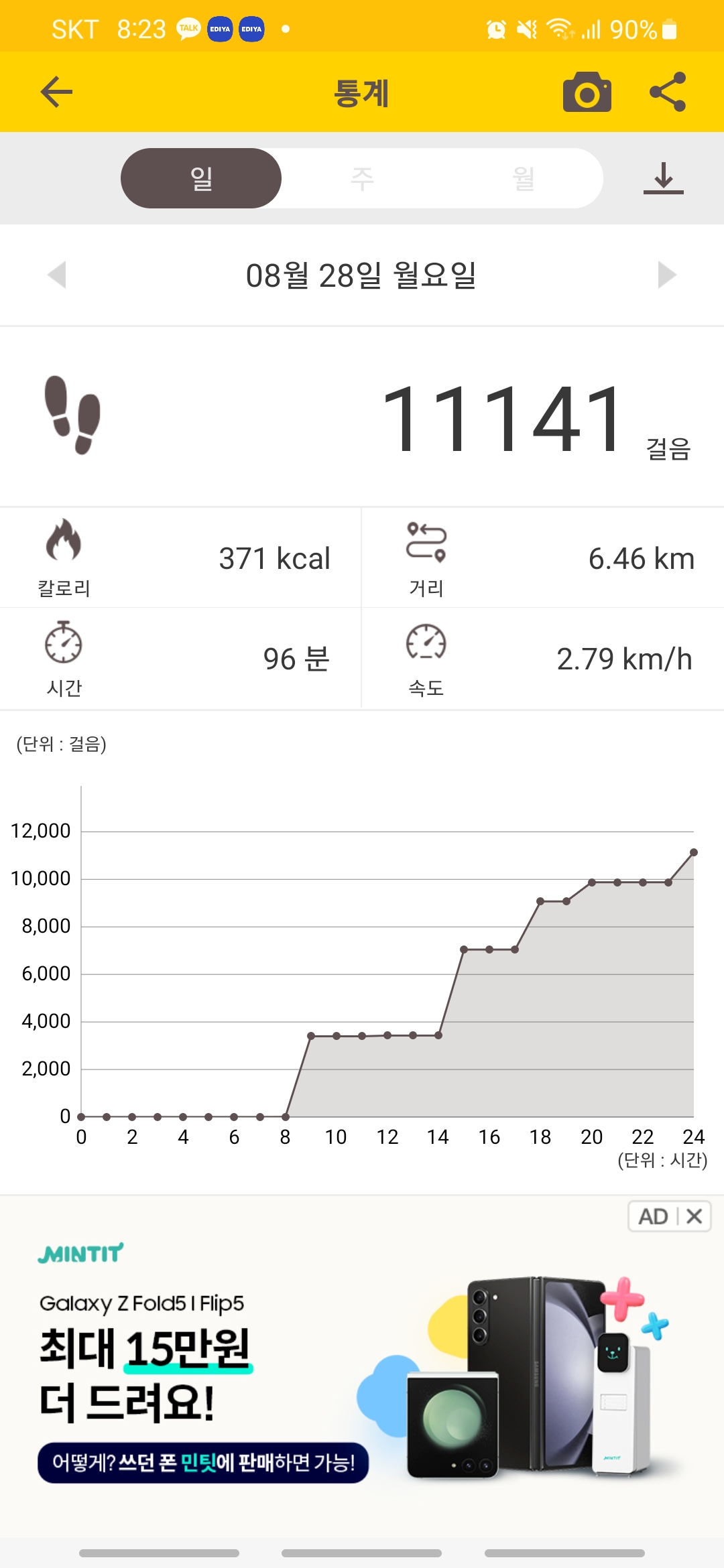This screenshot has height=1568, width=724.
Task: Open the camera icon in the top bar
Action: pyautogui.click(x=587, y=92)
